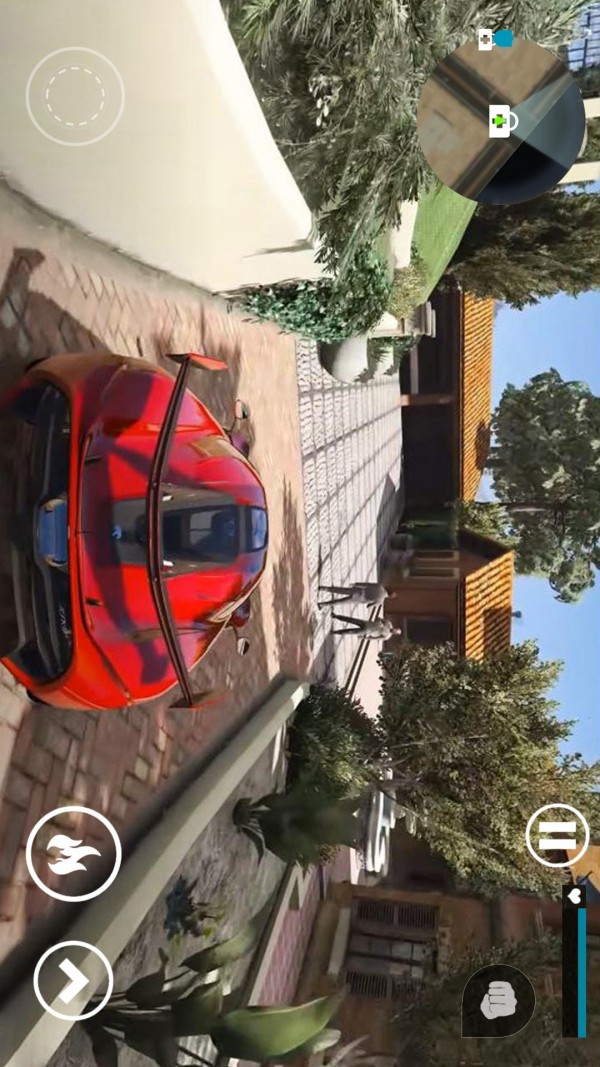Pause the game
The width and height of the screenshot is (600, 1067).
pos(557,835)
